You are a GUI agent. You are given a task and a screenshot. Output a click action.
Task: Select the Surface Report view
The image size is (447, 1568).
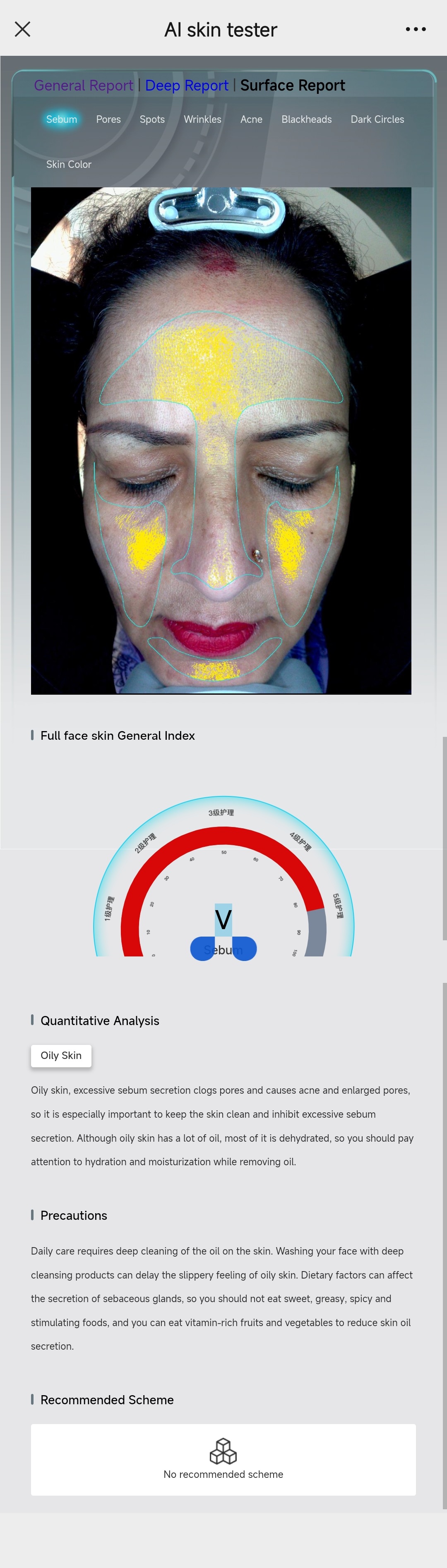tap(292, 85)
